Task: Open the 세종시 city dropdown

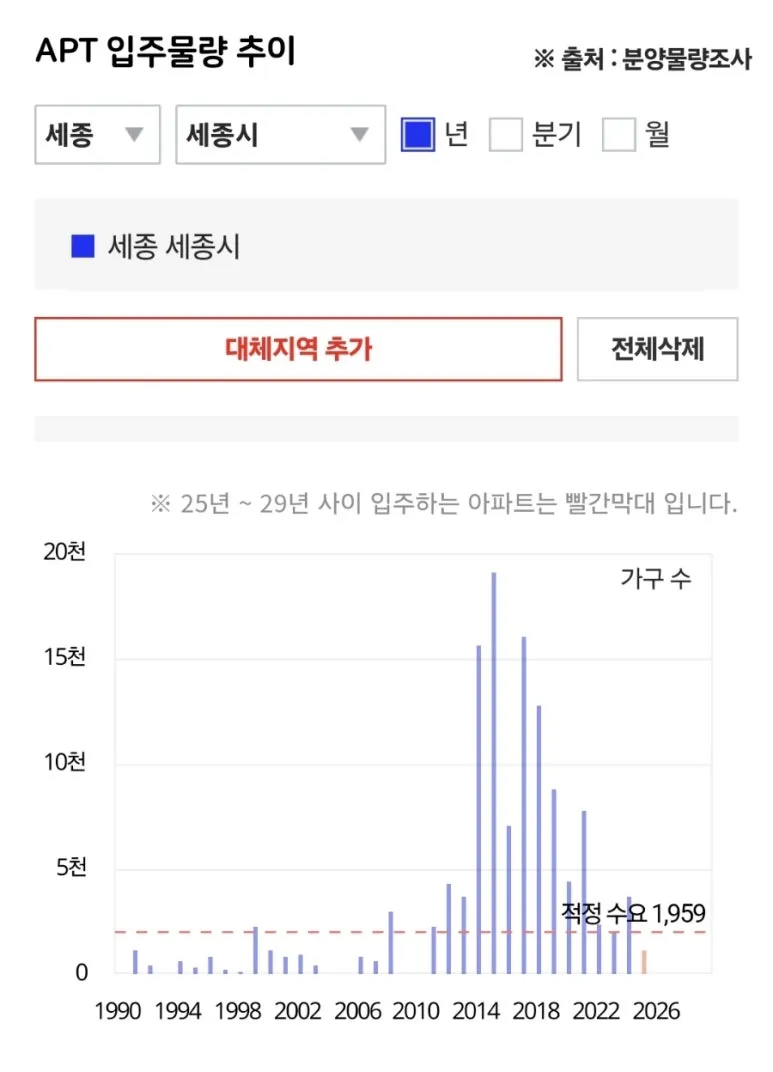Action: 280,134
